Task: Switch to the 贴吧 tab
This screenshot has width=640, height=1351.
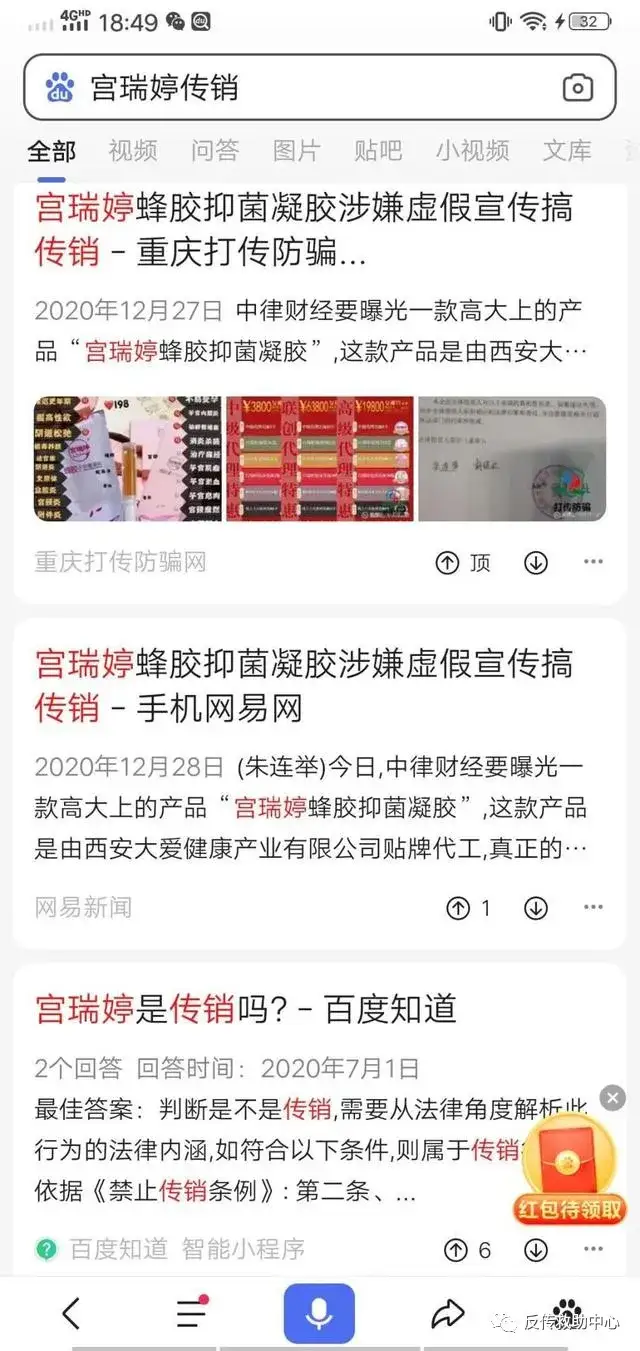Action: (x=378, y=151)
